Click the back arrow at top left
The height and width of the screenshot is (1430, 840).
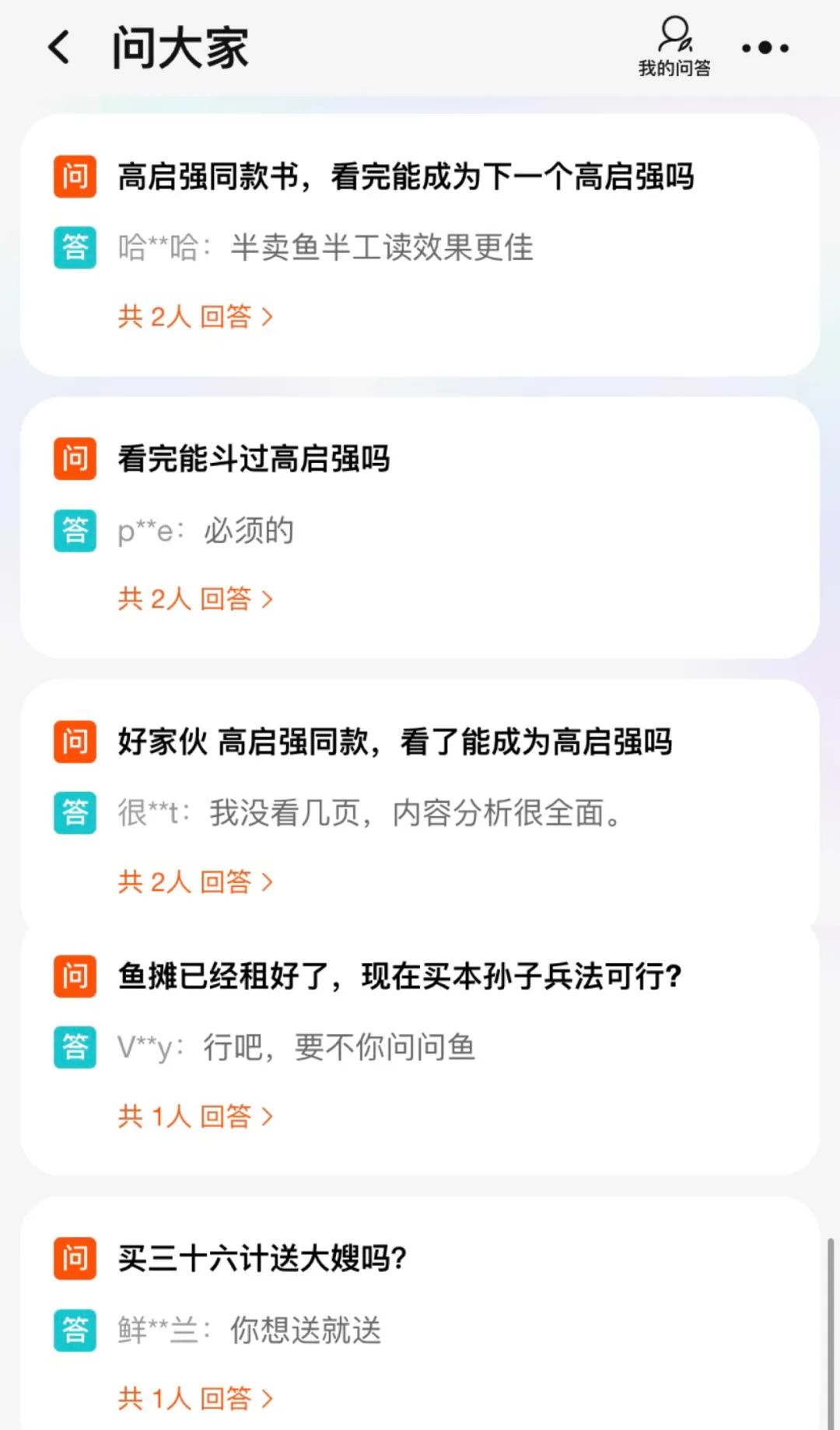pos(58,47)
